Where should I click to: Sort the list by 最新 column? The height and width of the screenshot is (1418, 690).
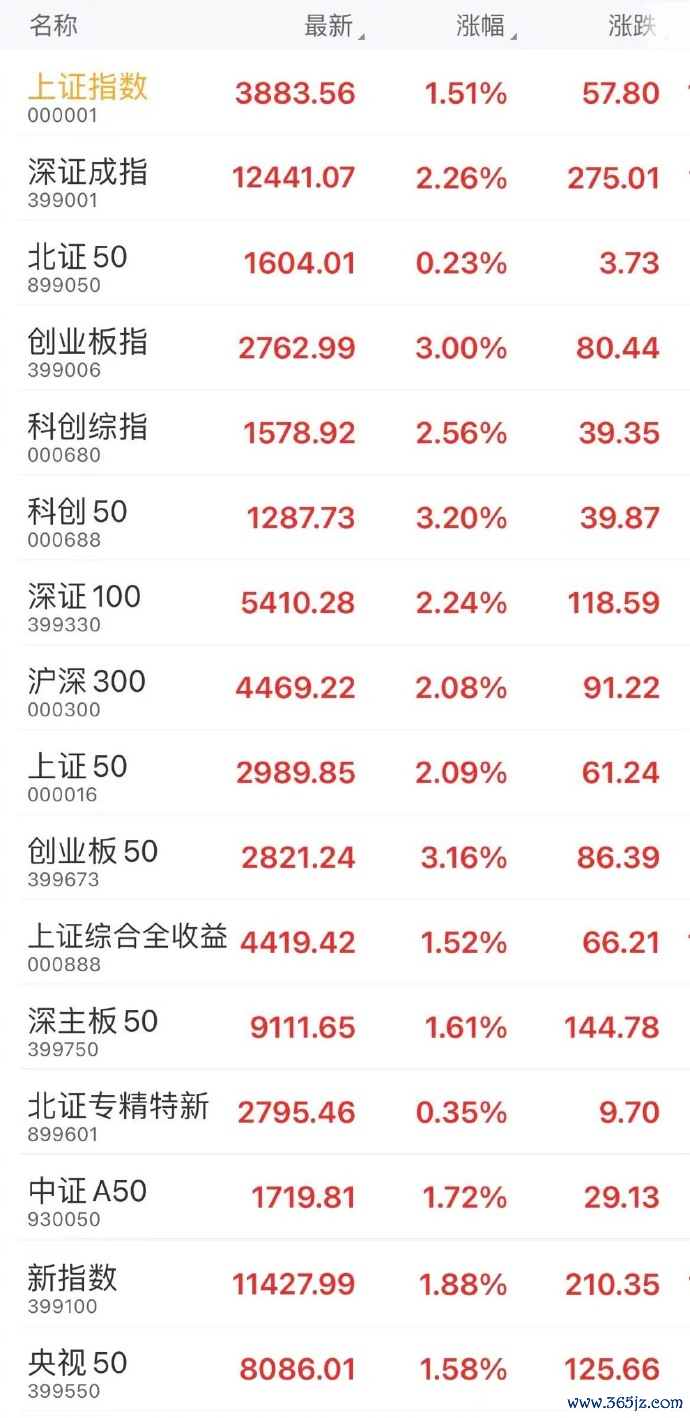(x=334, y=27)
